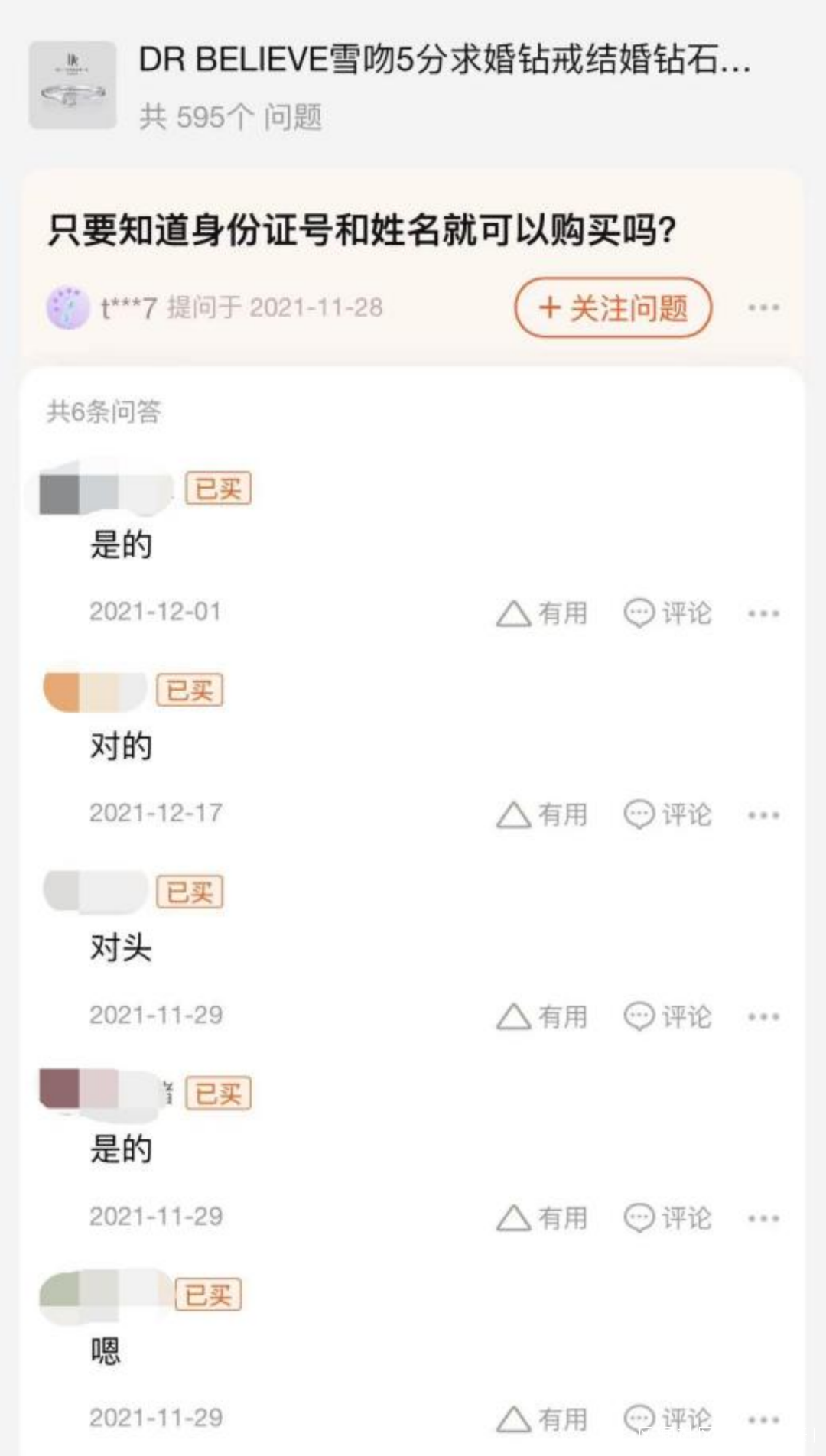
Task: Mark the 2021-12-01 answer 是的 as 有用
Action: click(x=542, y=613)
